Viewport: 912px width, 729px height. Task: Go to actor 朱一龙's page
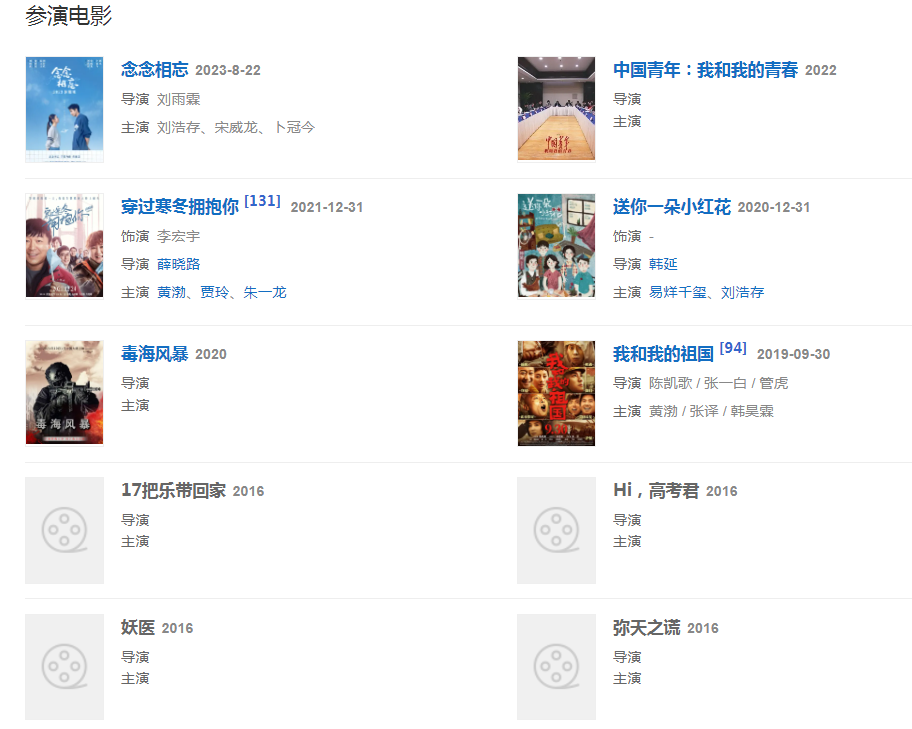point(265,292)
